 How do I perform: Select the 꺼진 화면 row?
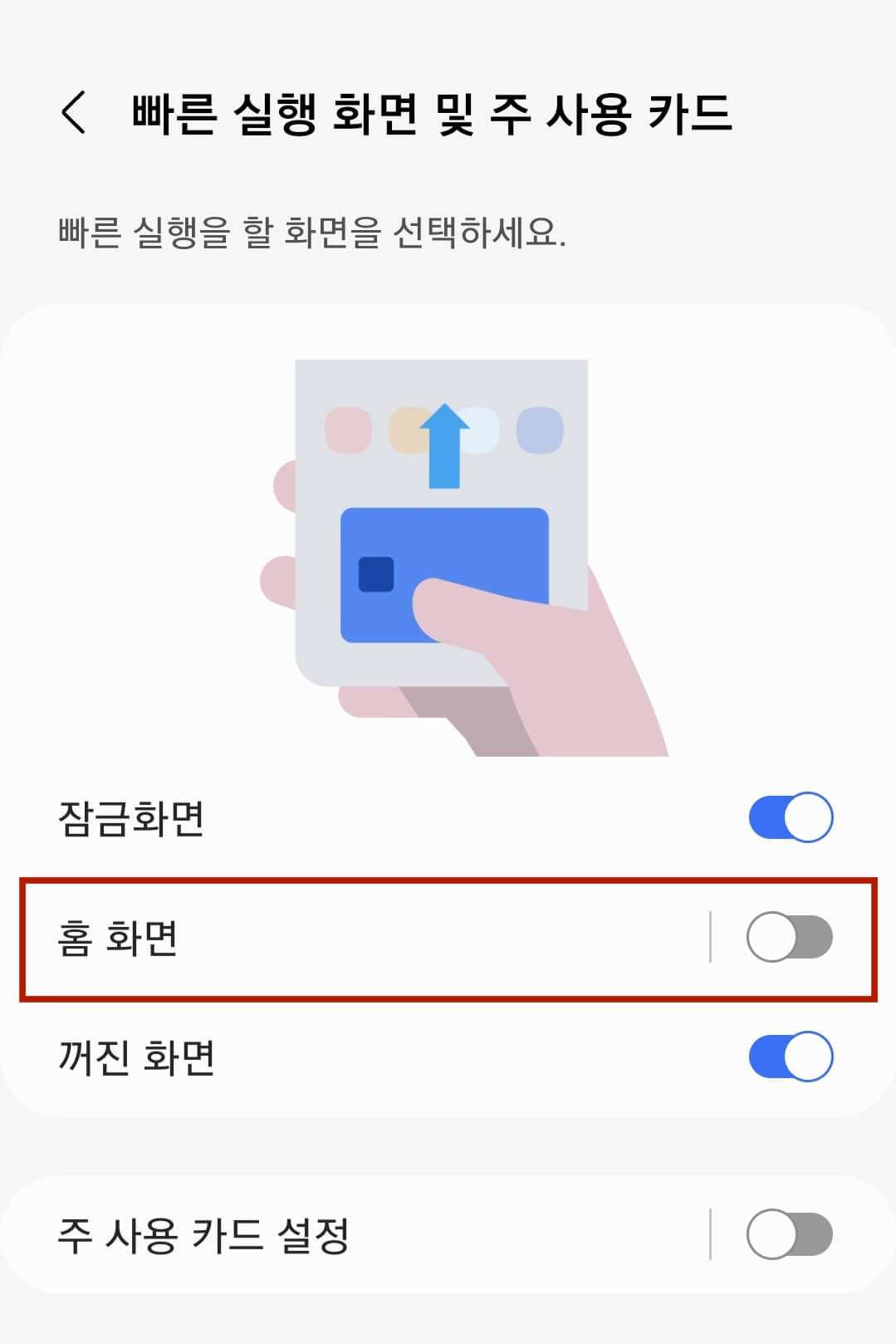point(137,1056)
